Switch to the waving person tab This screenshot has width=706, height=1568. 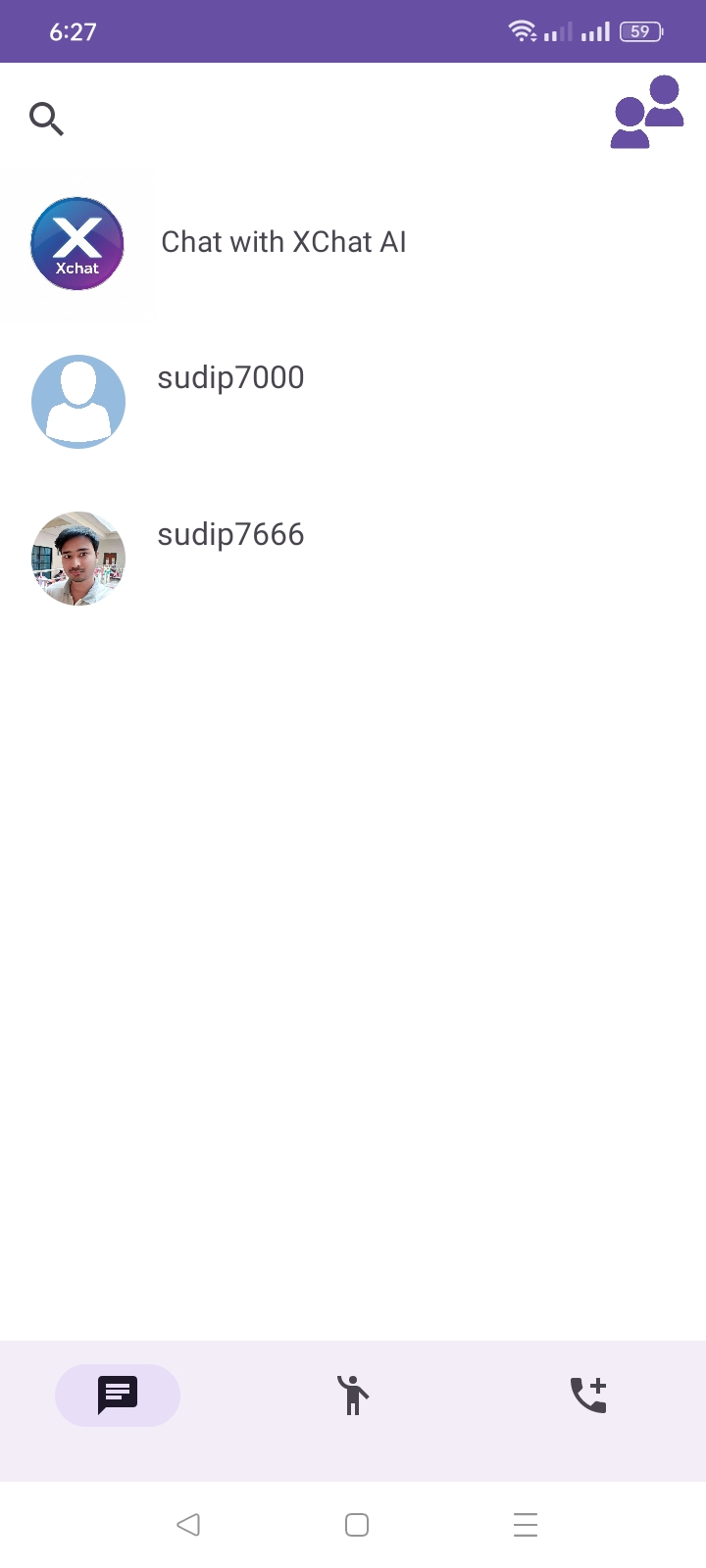[353, 1395]
